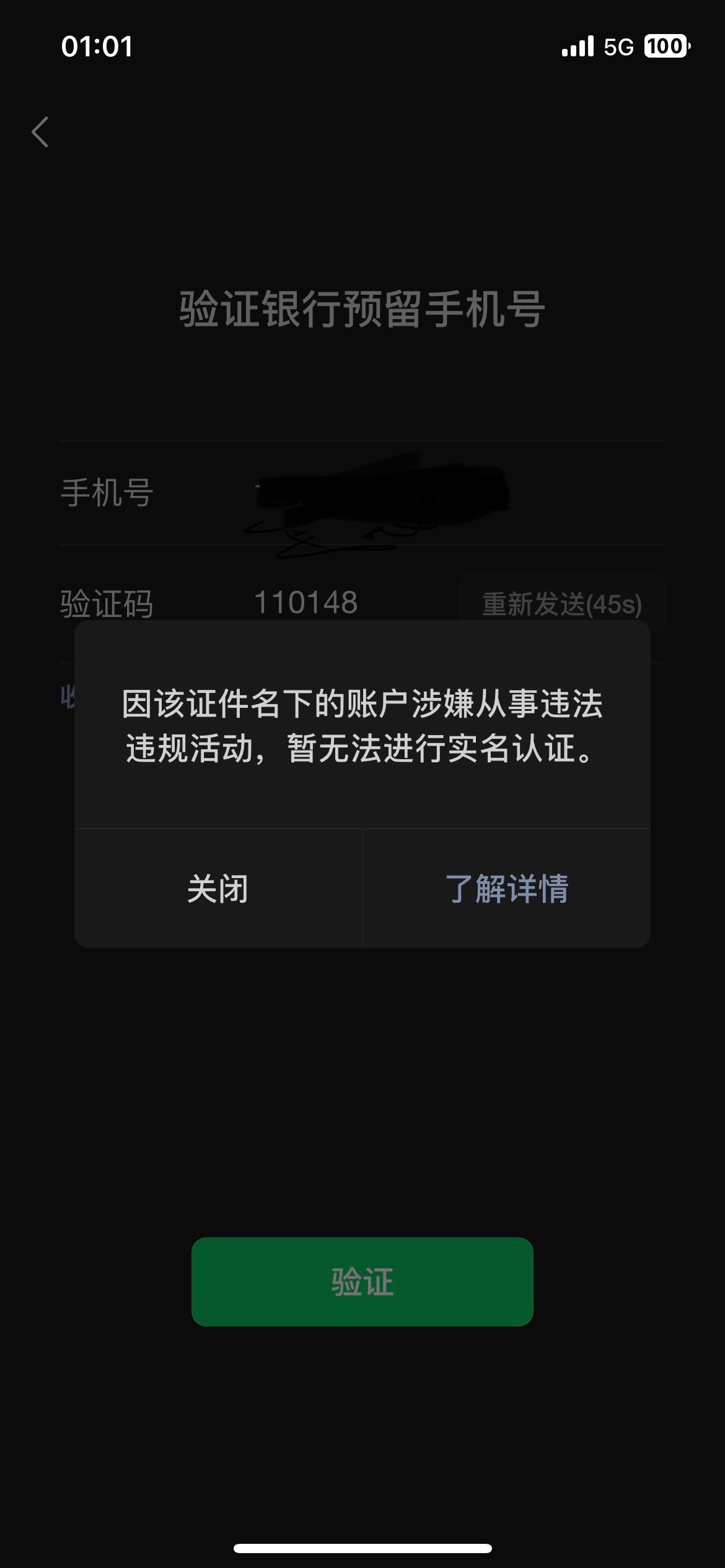This screenshot has width=725, height=1568.
Task: Tap the green 验证 button
Action: tap(362, 1281)
